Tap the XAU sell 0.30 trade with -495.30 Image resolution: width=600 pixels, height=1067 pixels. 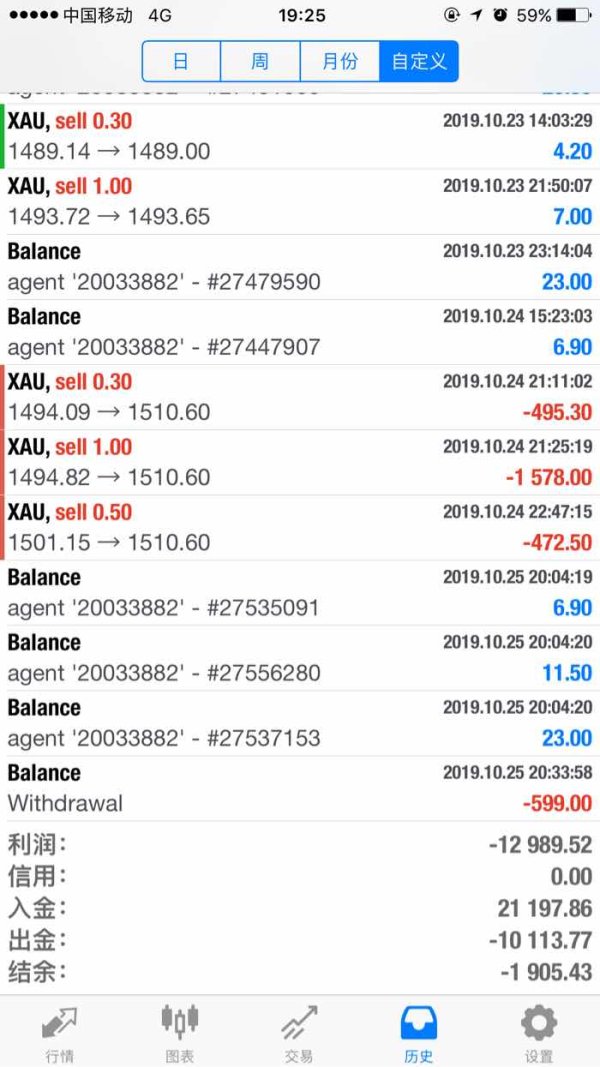(300, 397)
